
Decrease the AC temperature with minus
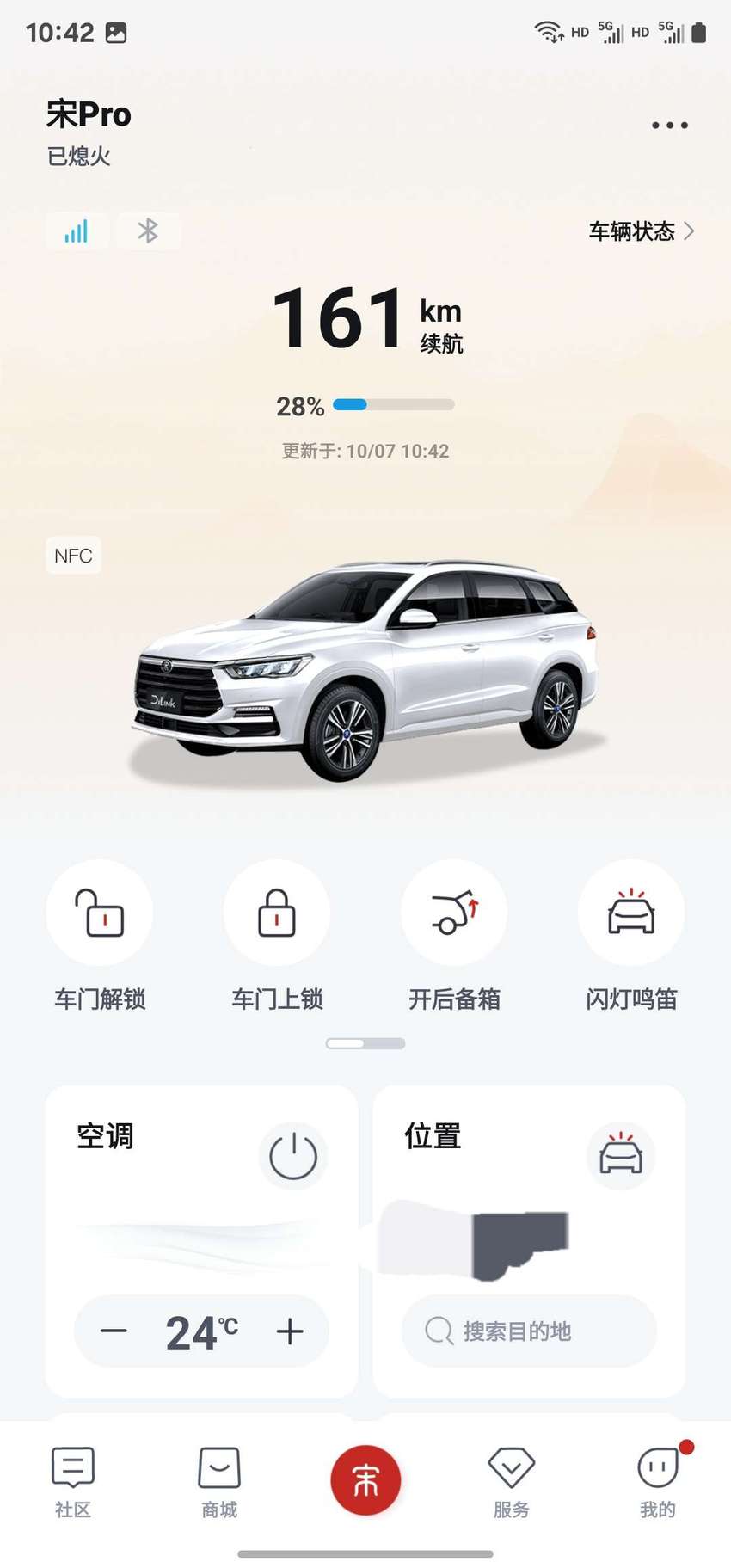(x=114, y=1331)
